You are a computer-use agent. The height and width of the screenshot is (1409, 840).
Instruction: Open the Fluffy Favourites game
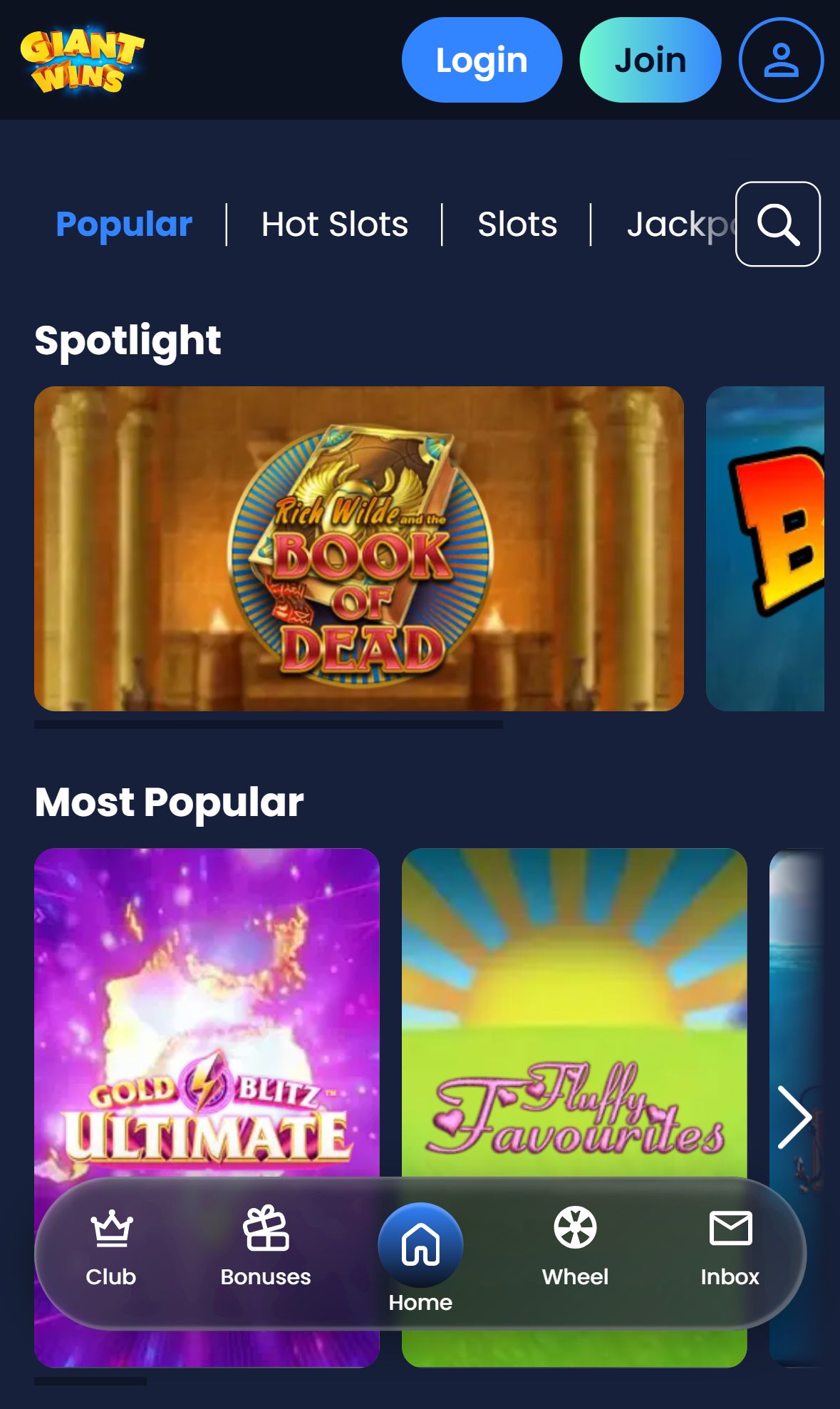click(x=574, y=1012)
